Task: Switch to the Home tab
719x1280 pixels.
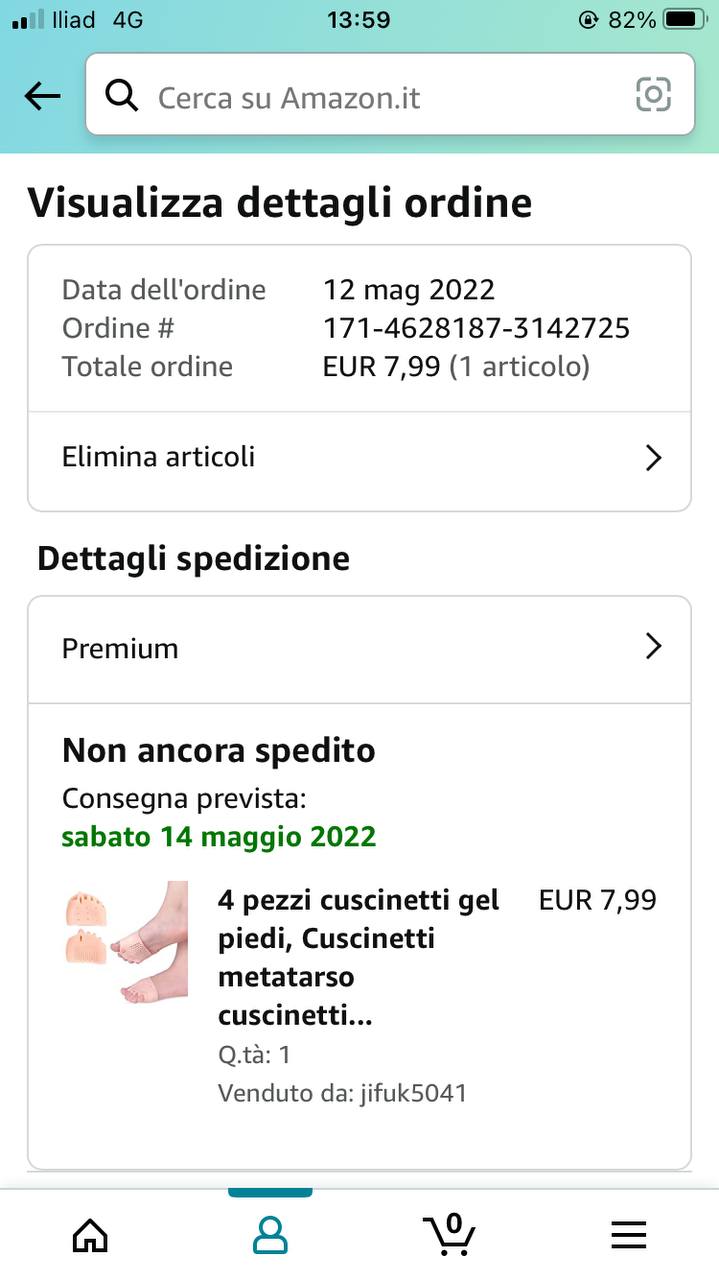Action: (x=90, y=1235)
